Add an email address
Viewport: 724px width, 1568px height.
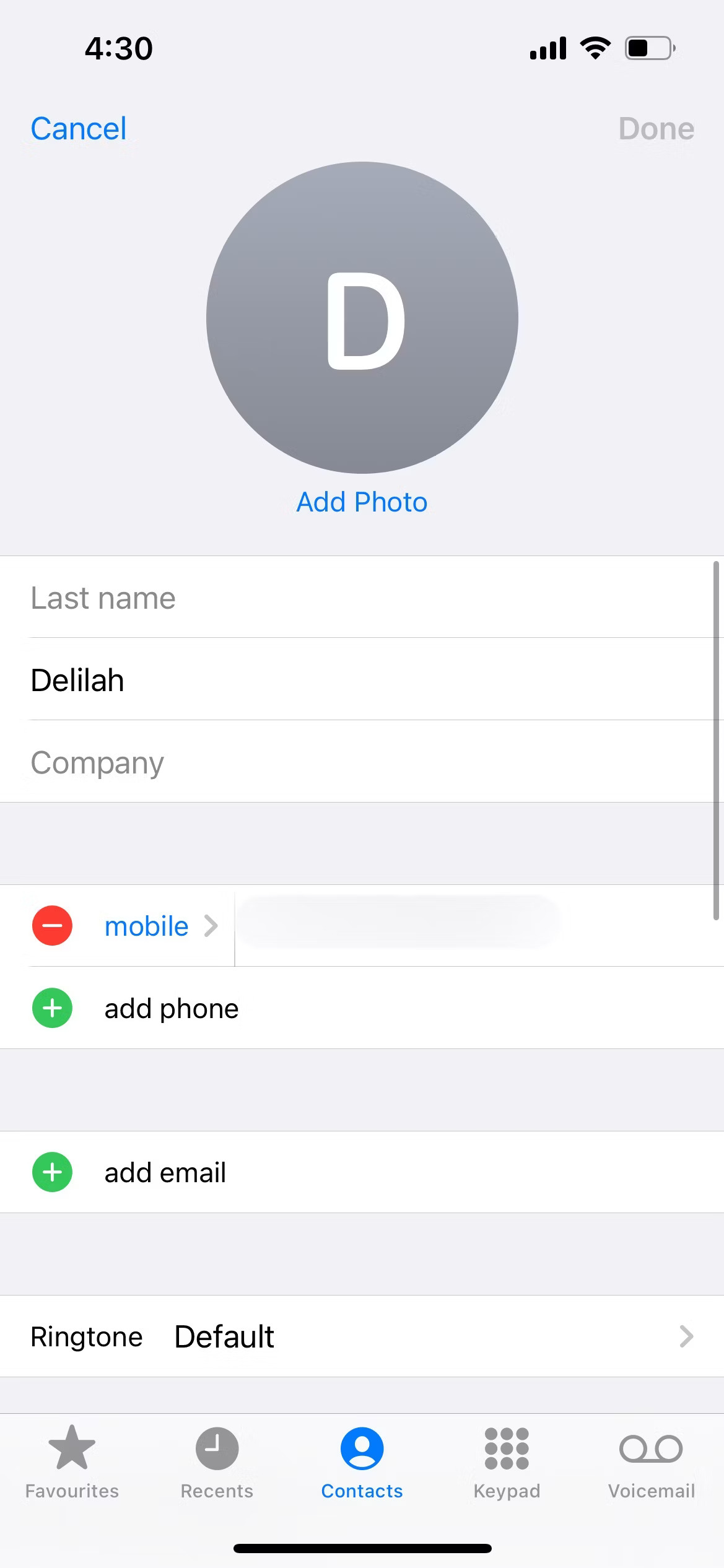click(165, 1172)
